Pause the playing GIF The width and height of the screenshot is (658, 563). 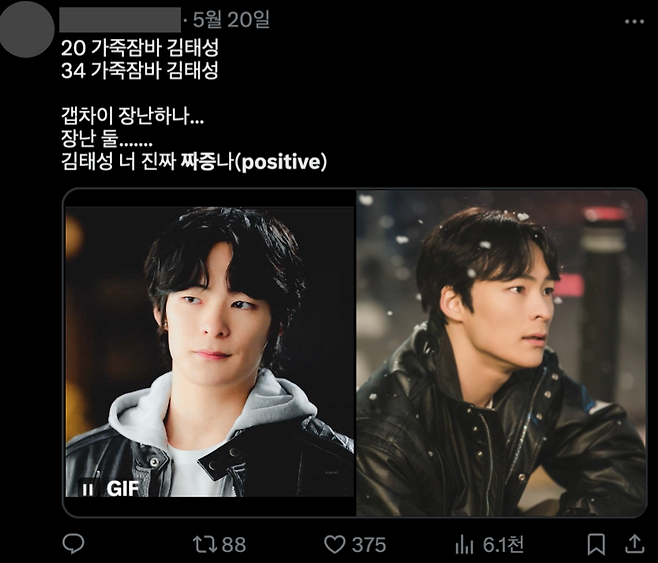point(88,489)
